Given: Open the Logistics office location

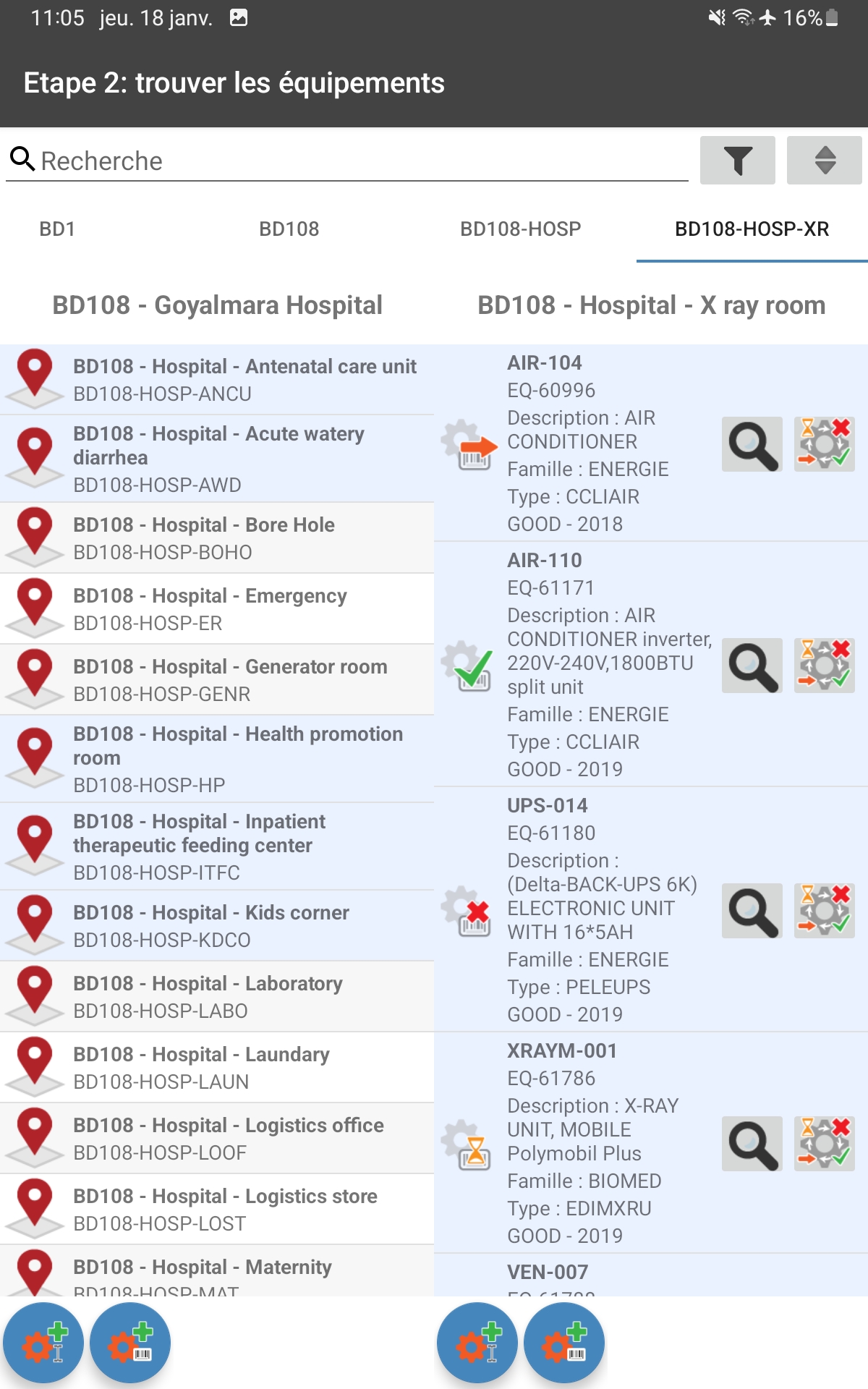Looking at the screenshot, I should (x=217, y=1139).
